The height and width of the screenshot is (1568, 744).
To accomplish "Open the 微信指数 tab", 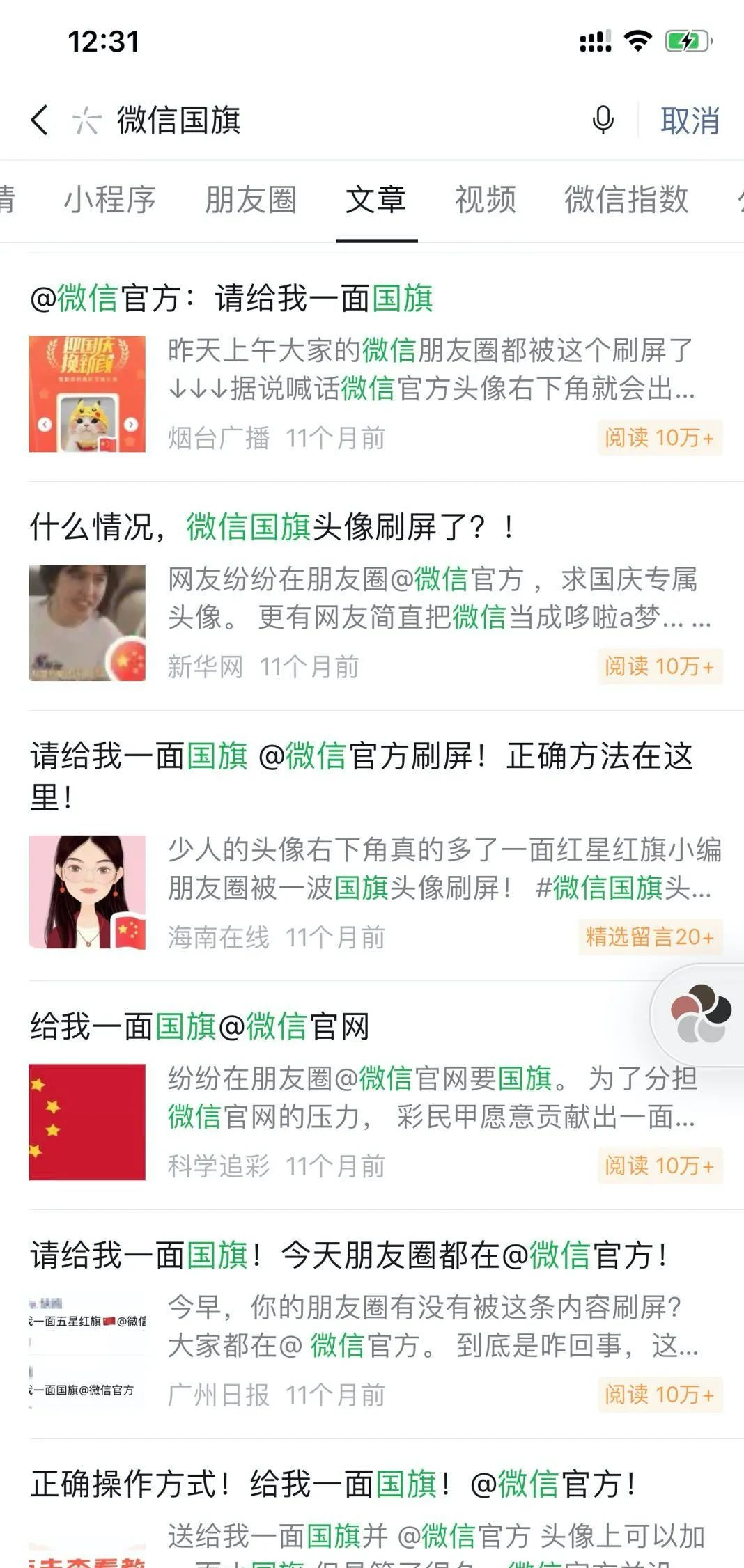I will pyautogui.click(x=626, y=200).
